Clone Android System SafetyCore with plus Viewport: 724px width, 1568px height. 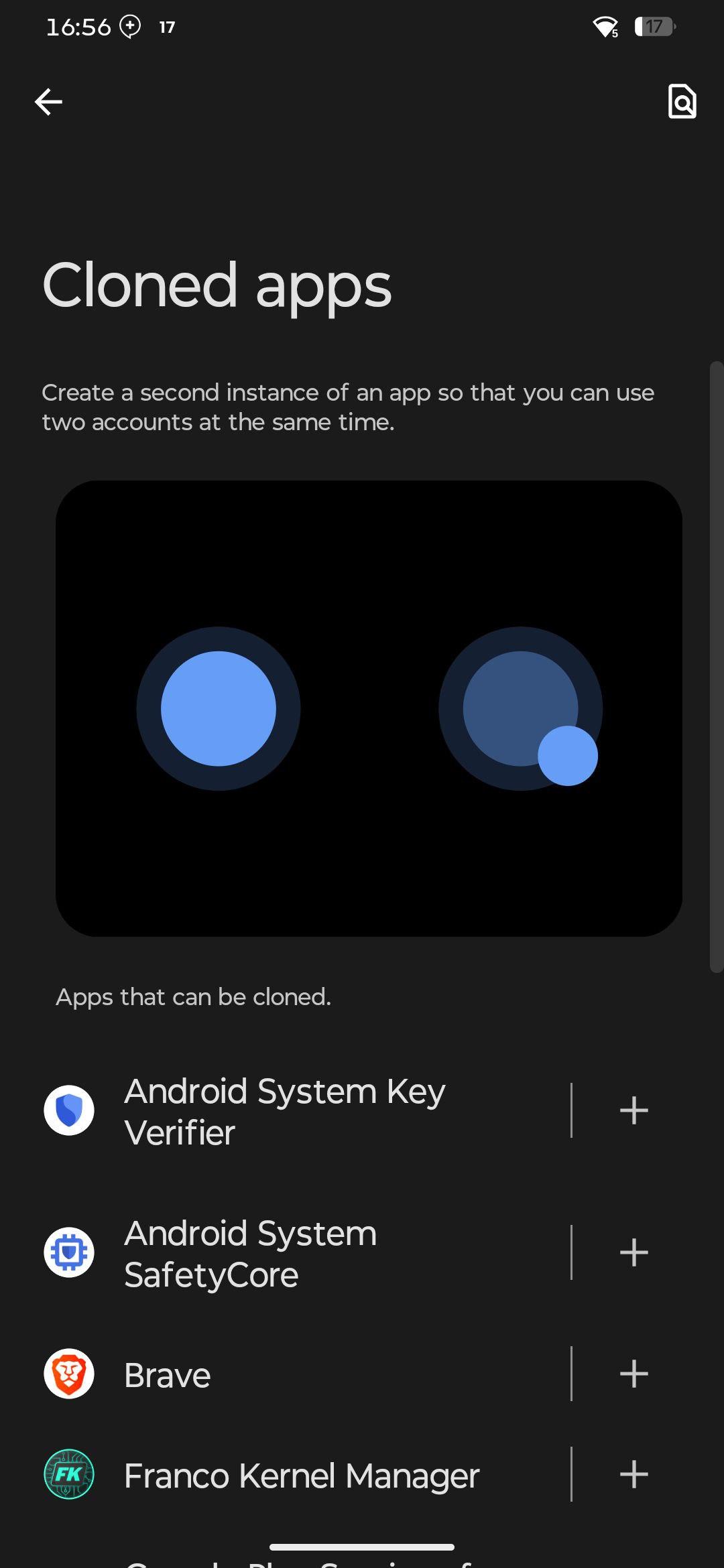click(x=633, y=1252)
